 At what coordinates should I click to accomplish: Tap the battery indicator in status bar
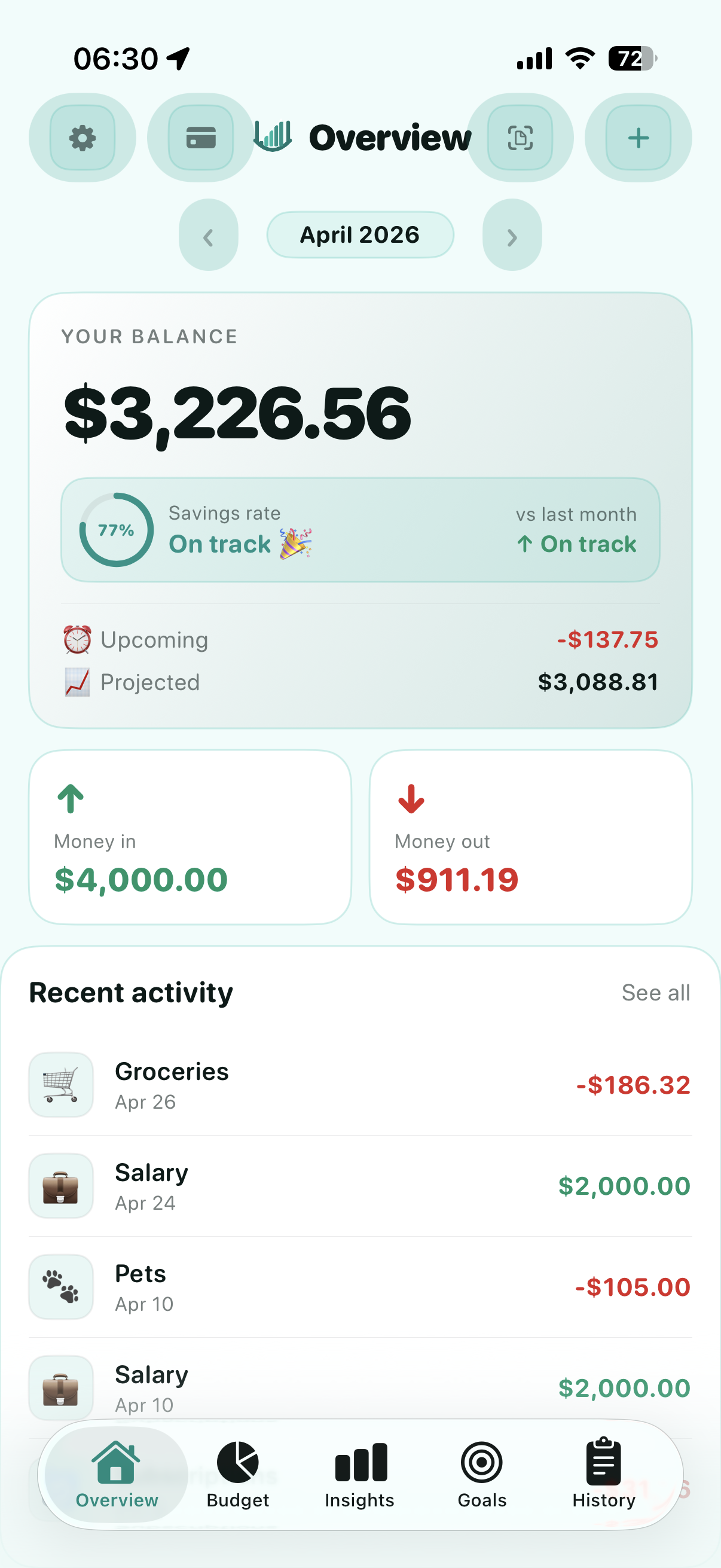(631, 58)
